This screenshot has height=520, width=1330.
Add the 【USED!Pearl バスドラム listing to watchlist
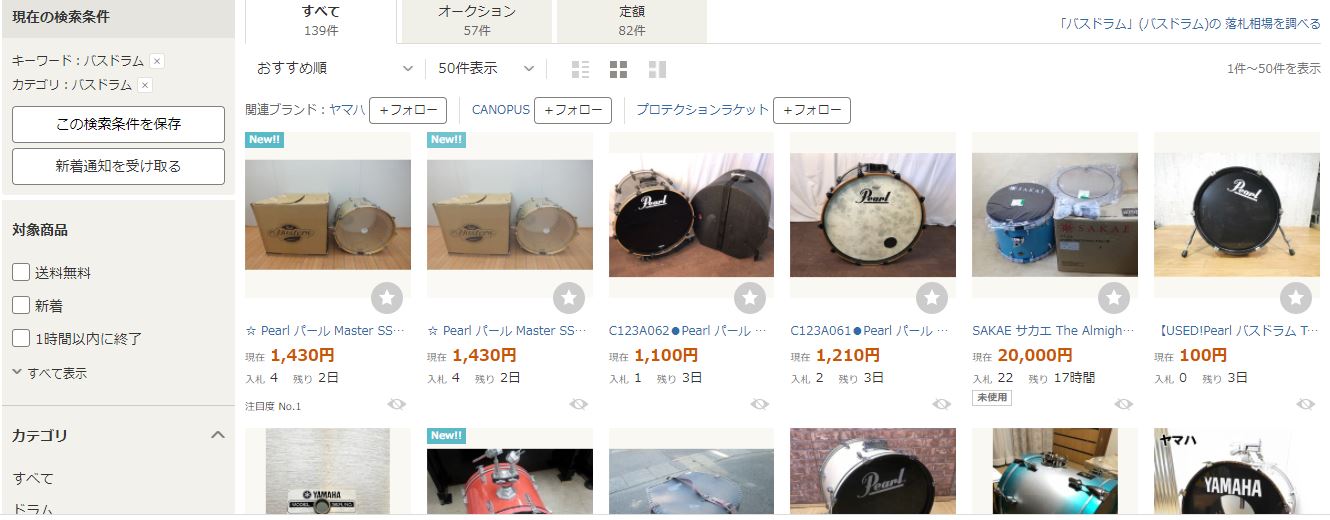coord(1295,297)
